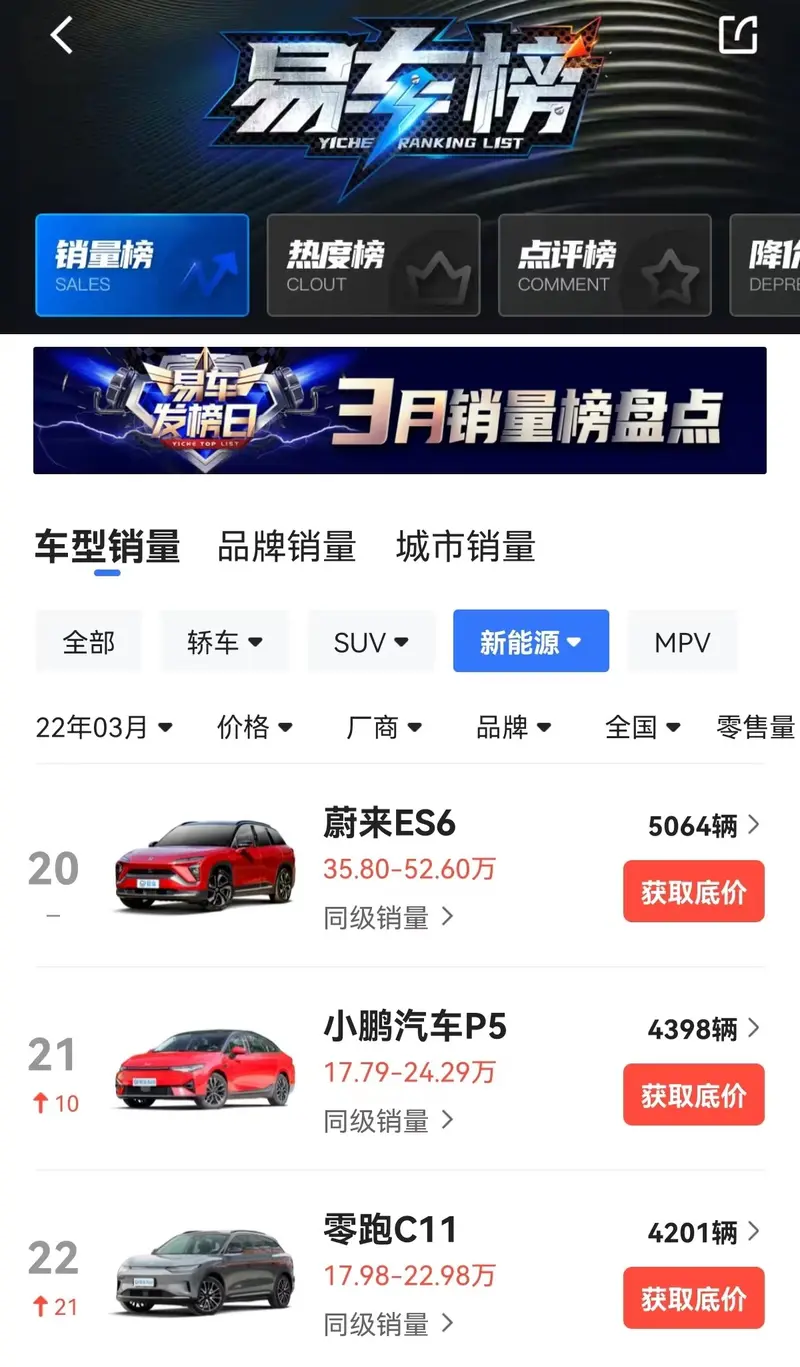The width and height of the screenshot is (800, 1367).
Task: Select the MPV filter chip
Action: [x=682, y=641]
